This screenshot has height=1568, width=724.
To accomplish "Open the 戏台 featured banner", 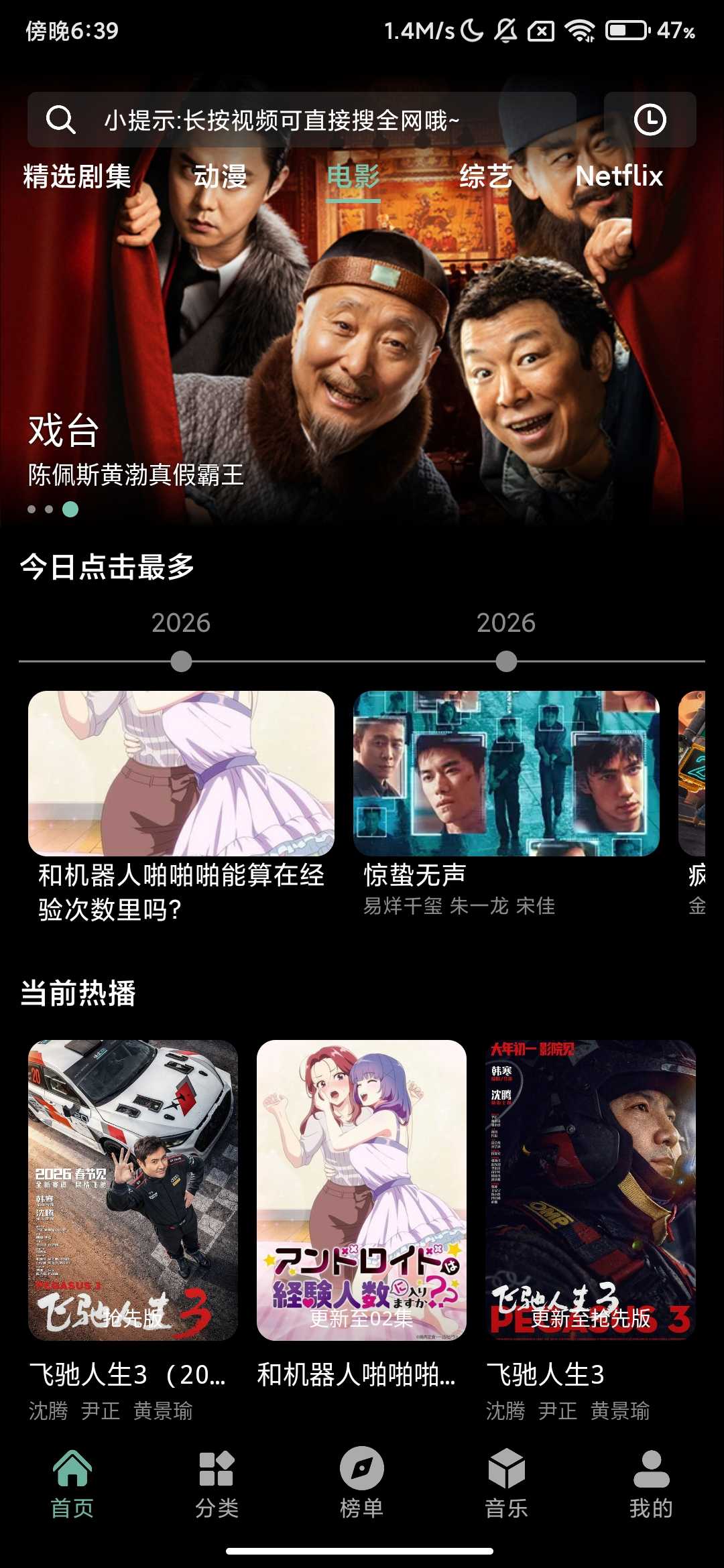I will [x=362, y=335].
